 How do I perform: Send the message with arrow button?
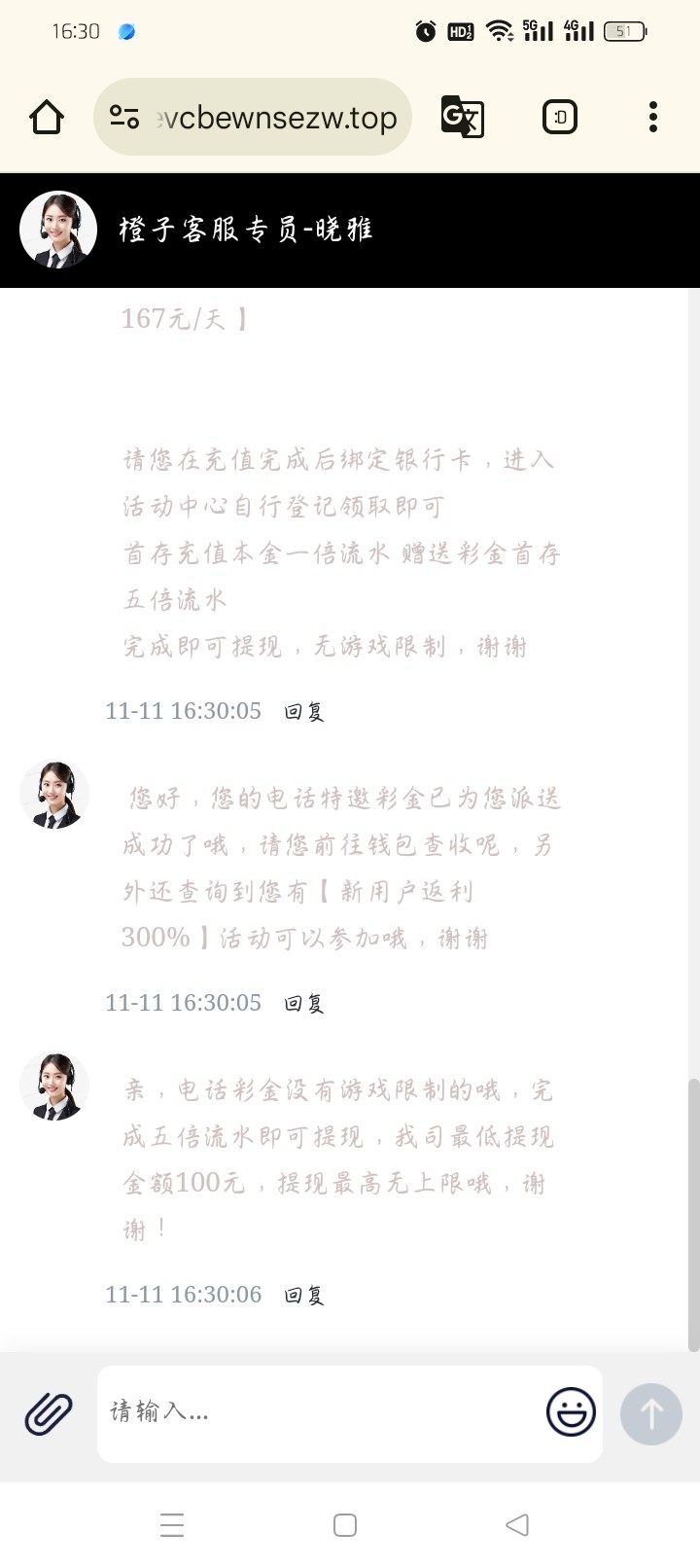point(650,1413)
